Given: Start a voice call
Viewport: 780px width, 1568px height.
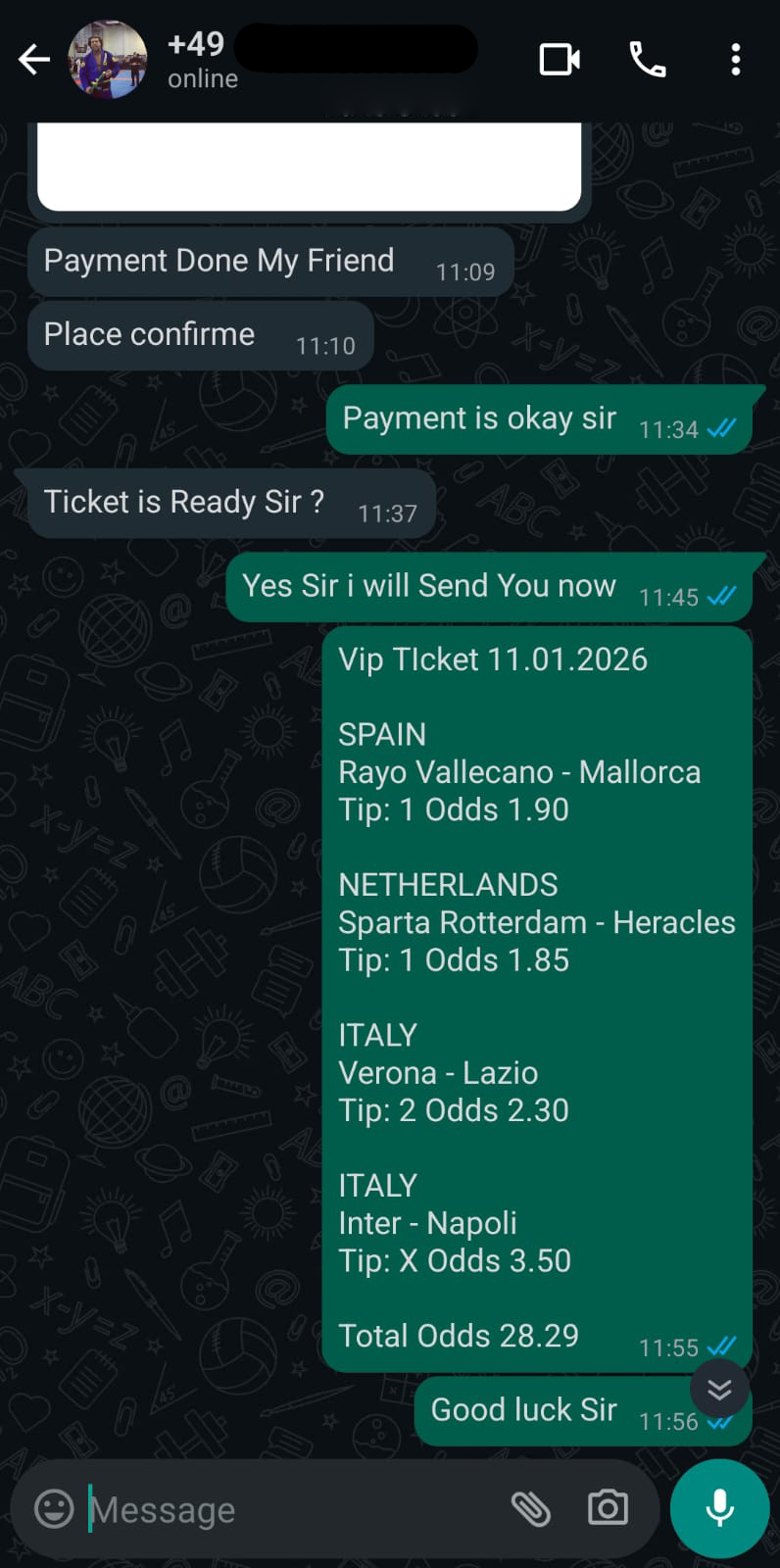Looking at the screenshot, I should 647,60.
